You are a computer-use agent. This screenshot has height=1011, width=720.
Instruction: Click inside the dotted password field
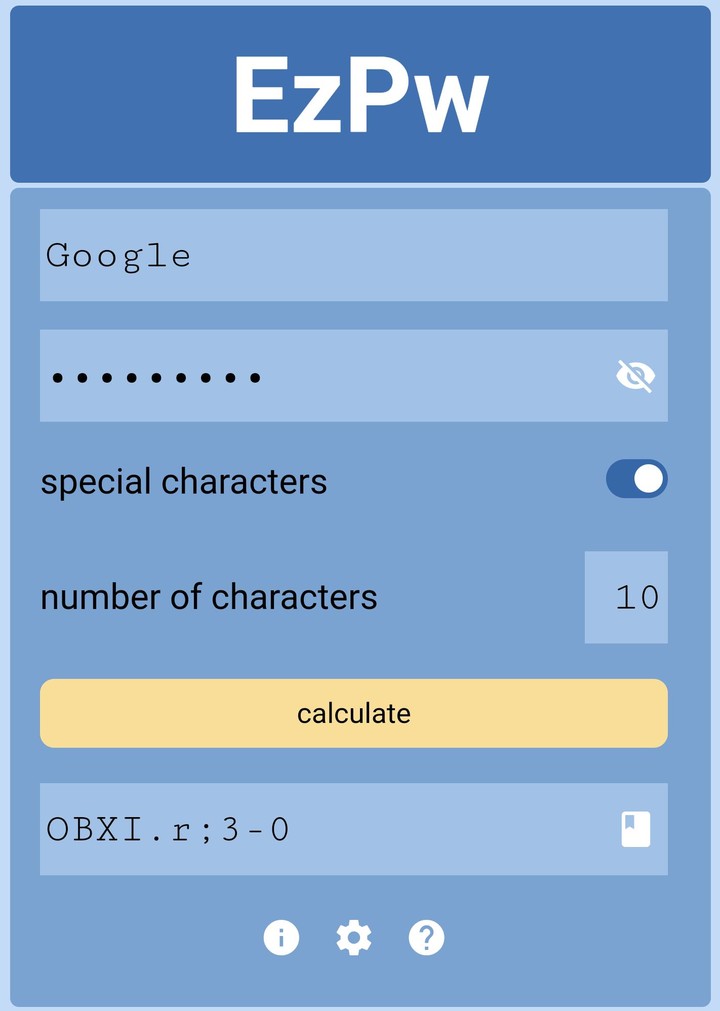click(x=300, y=375)
